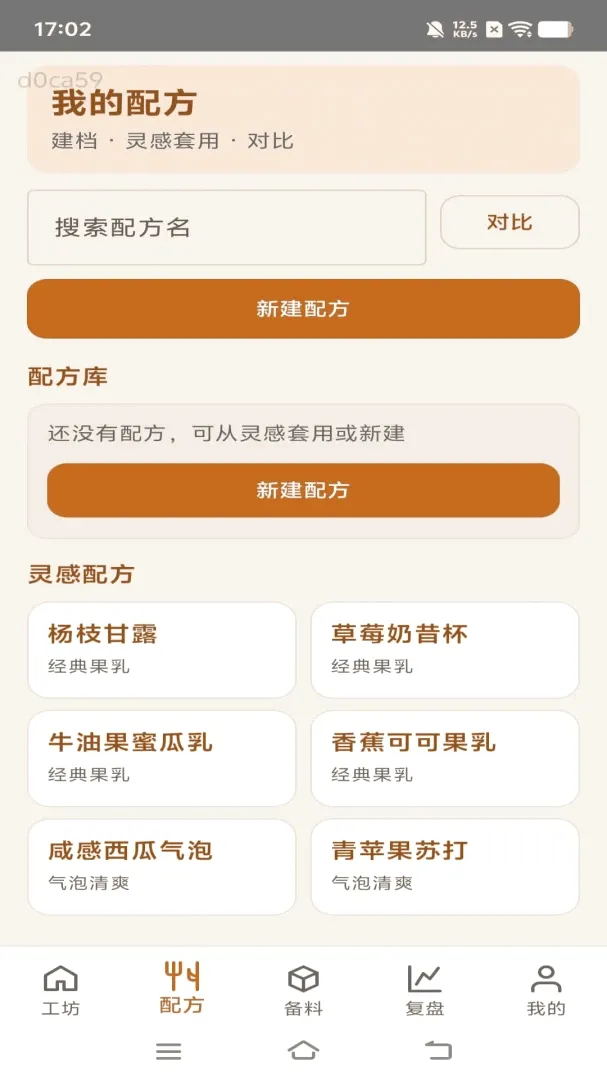Tap 新建配方 inside the empty 配方库 card
The image size is (607, 1080).
click(303, 490)
